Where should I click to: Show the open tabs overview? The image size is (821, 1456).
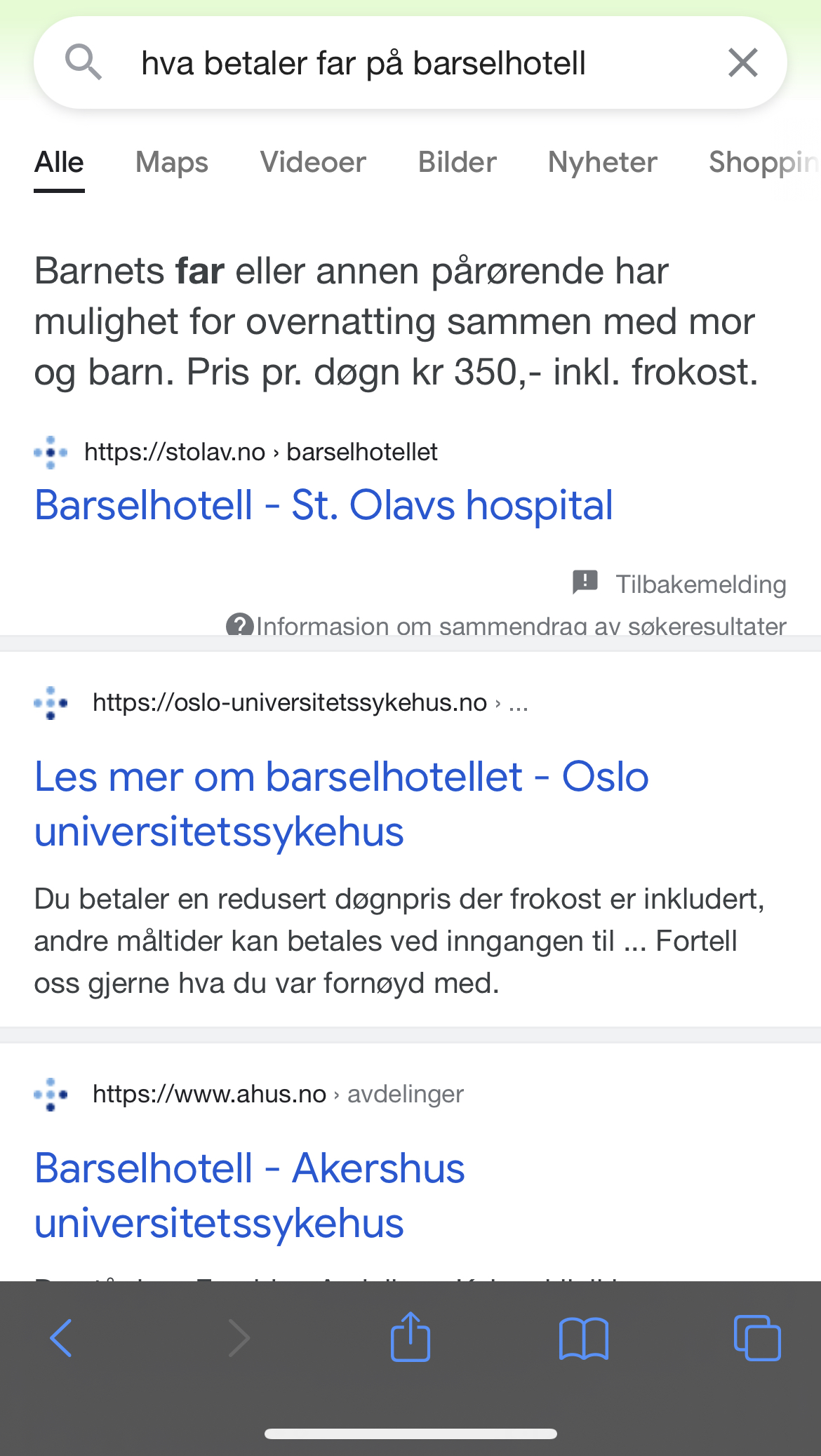point(757,1338)
